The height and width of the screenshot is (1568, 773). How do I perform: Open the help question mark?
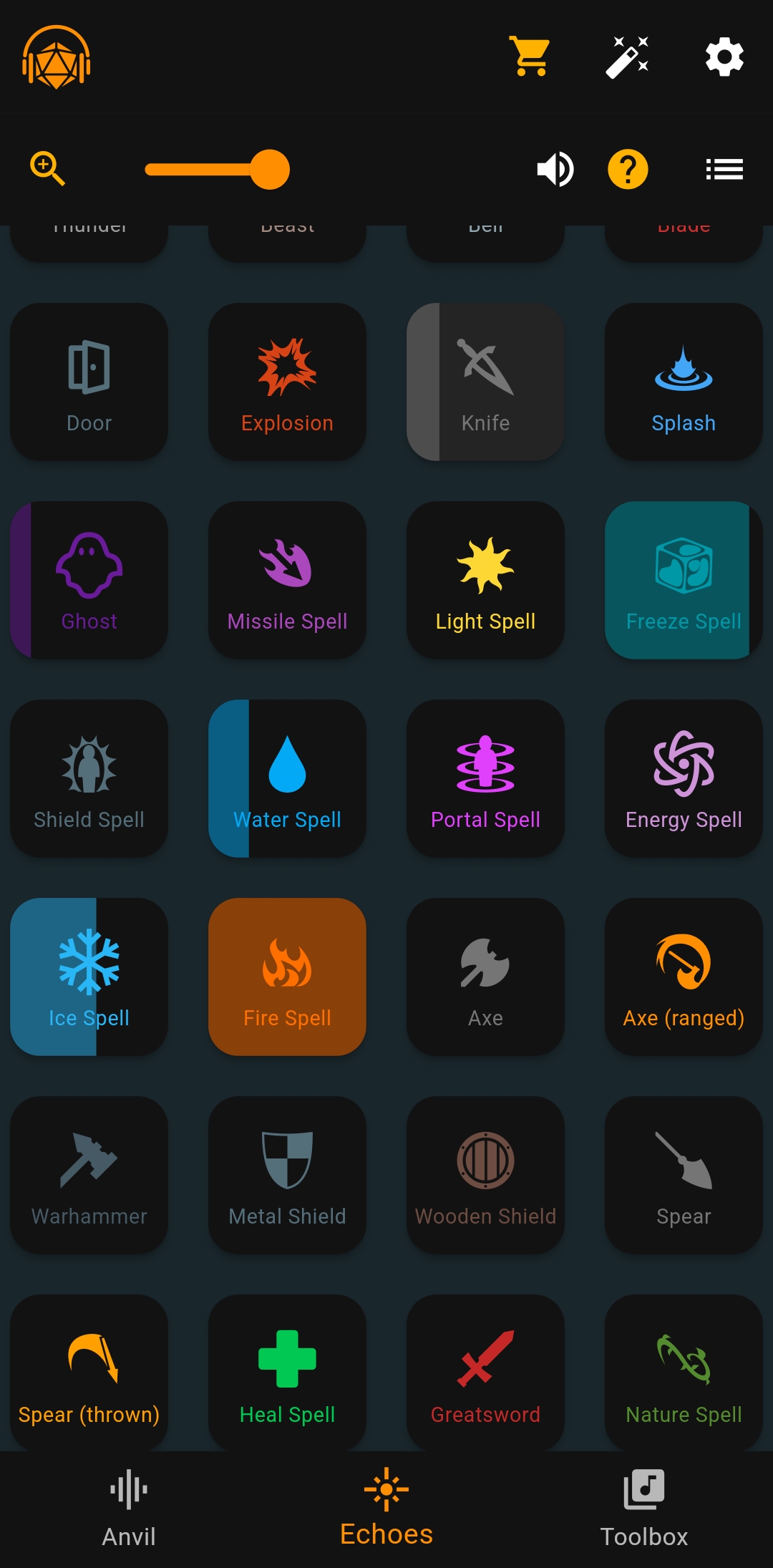pyautogui.click(x=628, y=170)
